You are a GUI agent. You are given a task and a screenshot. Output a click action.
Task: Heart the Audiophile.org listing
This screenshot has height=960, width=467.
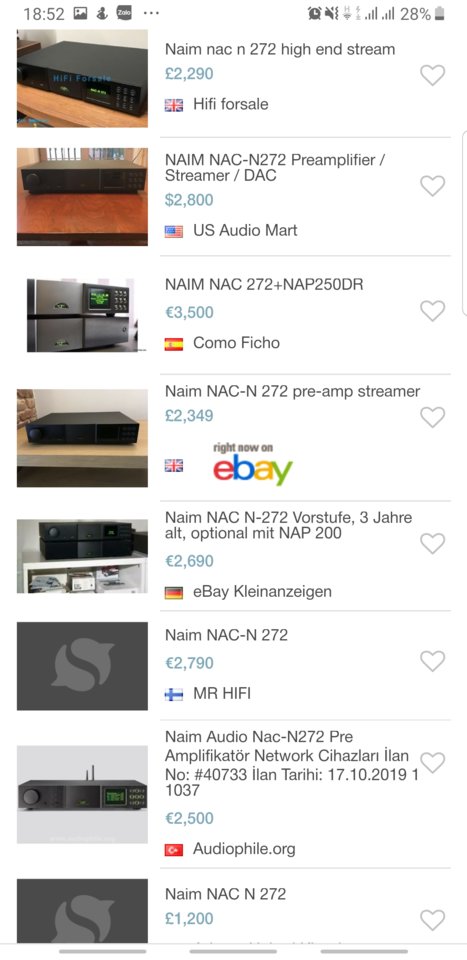tap(432, 763)
